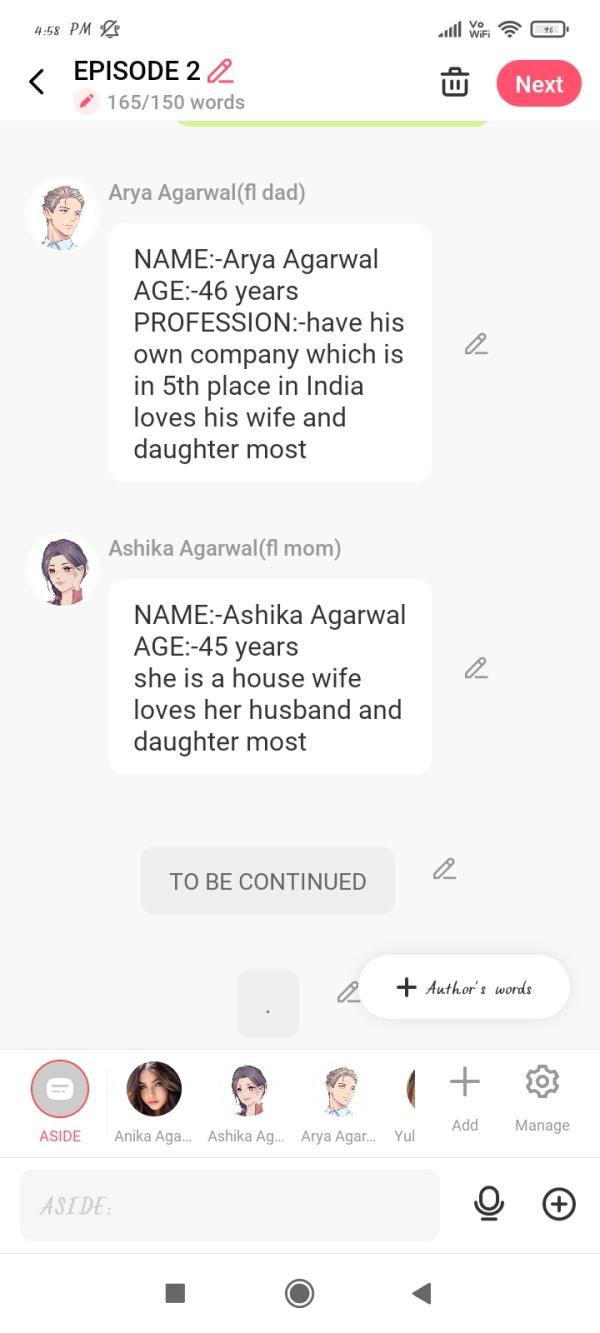The height and width of the screenshot is (1333, 600).
Task: Edit Ashika Agarwal's message
Action: pos(476,668)
